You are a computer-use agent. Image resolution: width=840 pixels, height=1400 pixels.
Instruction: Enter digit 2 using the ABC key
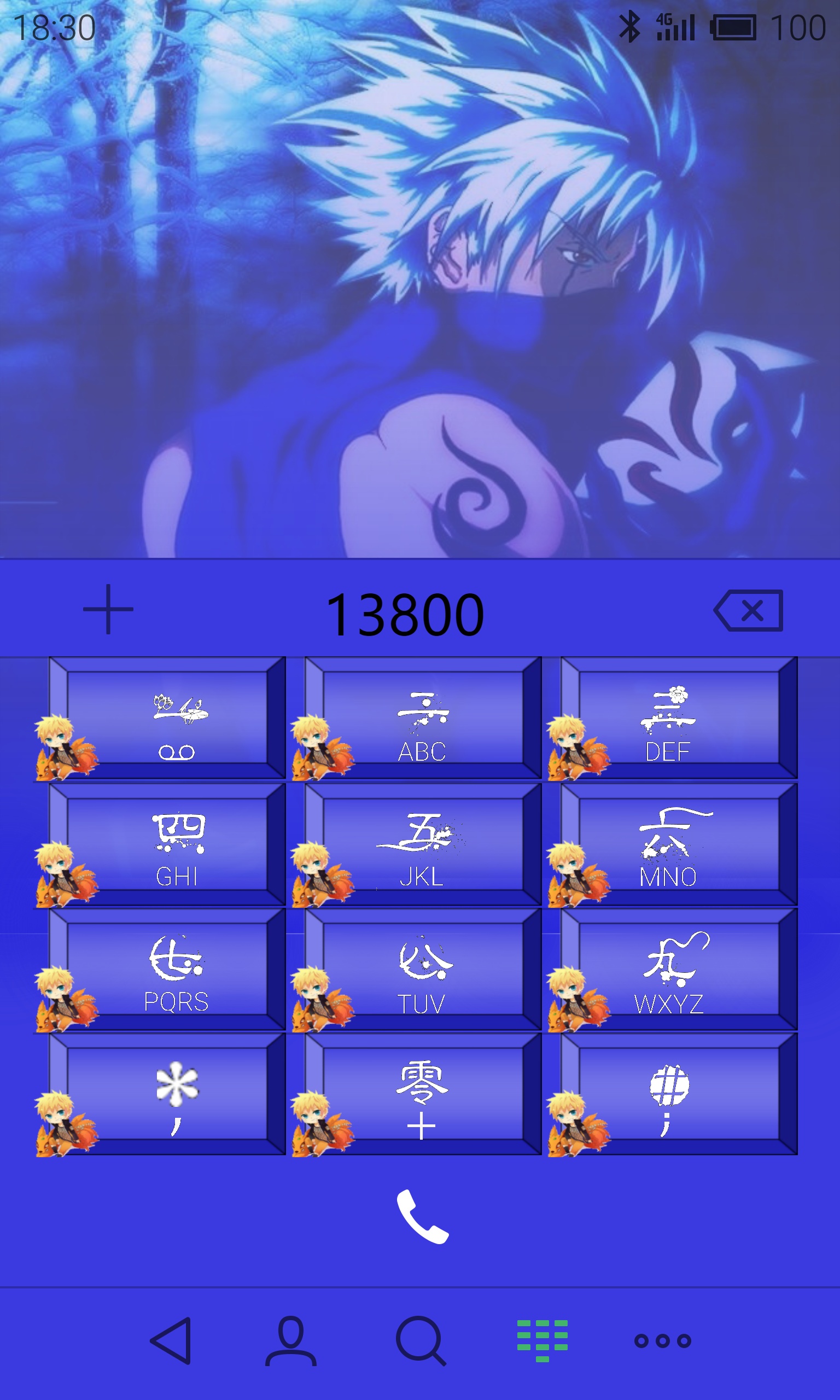coord(423,717)
